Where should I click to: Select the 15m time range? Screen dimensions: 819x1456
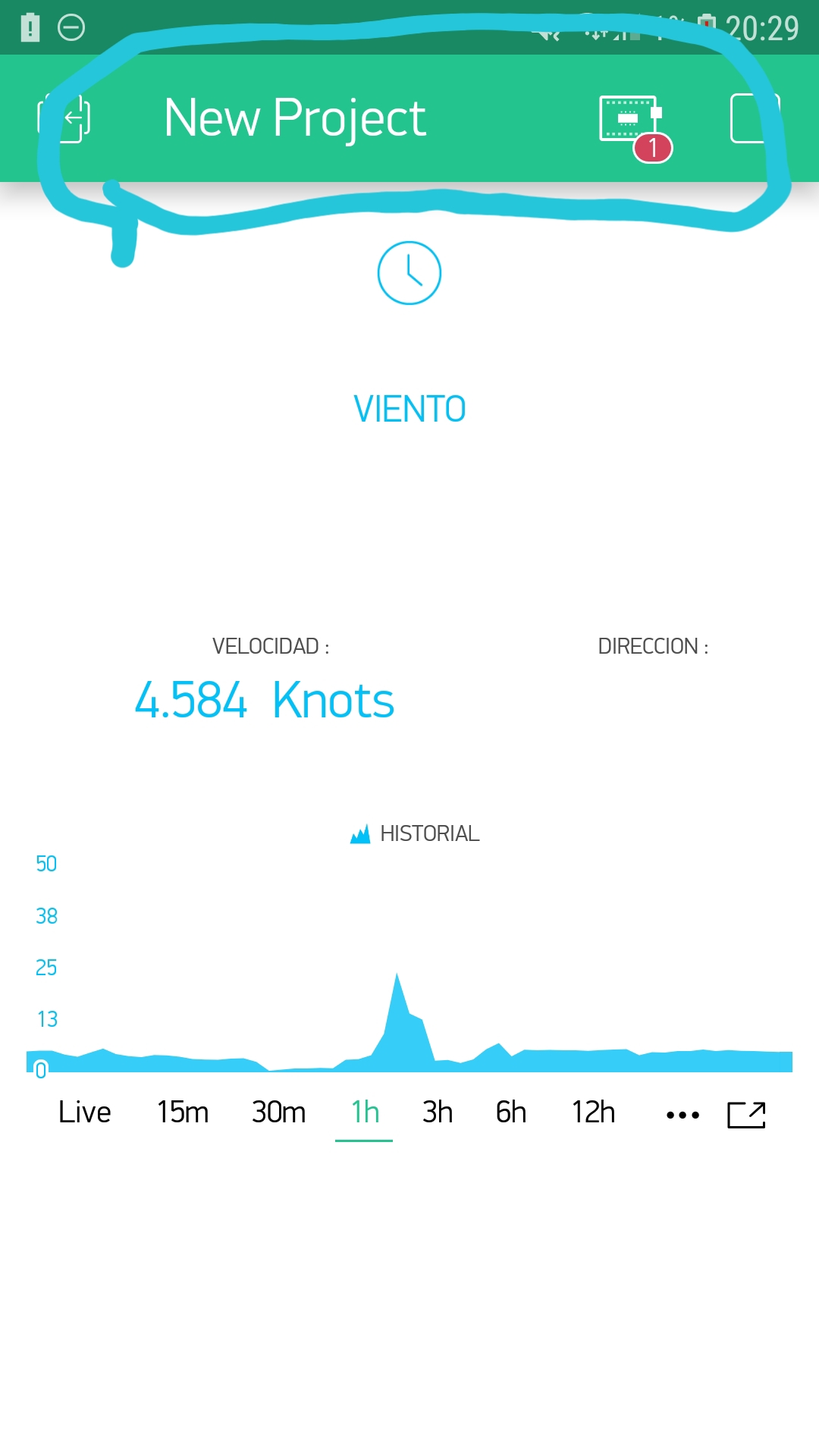click(x=183, y=1112)
